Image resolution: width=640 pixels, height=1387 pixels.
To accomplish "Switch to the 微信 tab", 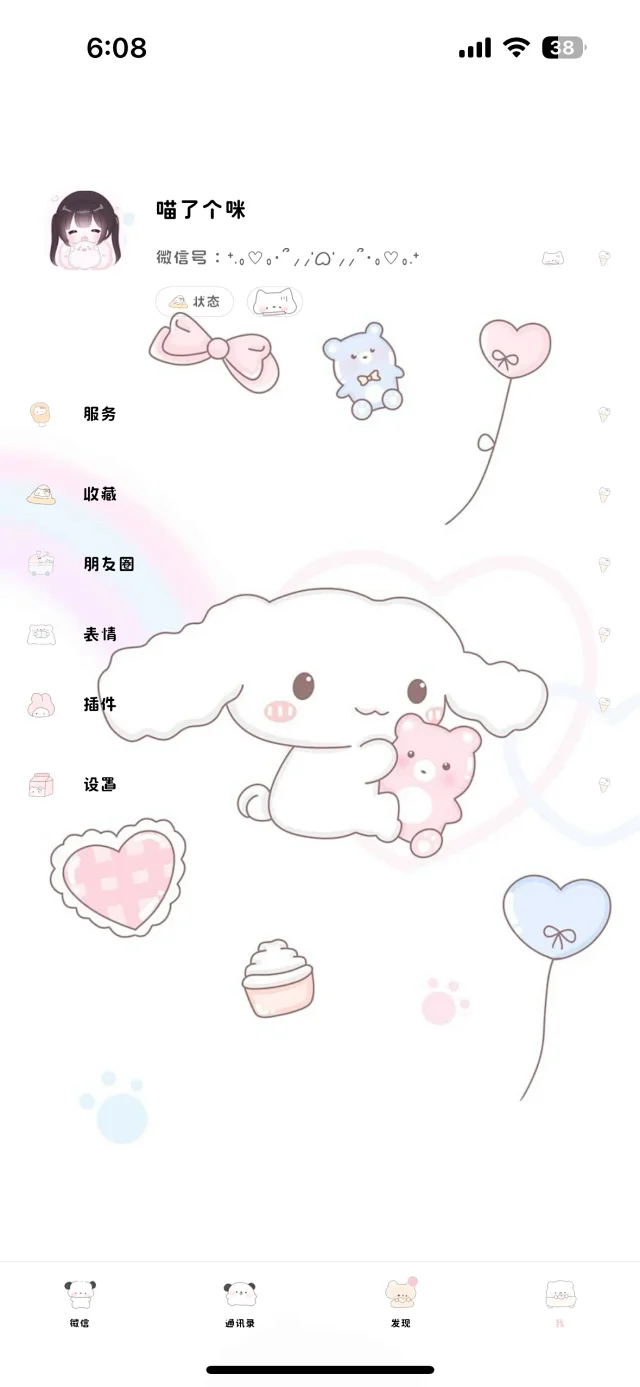I will tap(80, 1303).
